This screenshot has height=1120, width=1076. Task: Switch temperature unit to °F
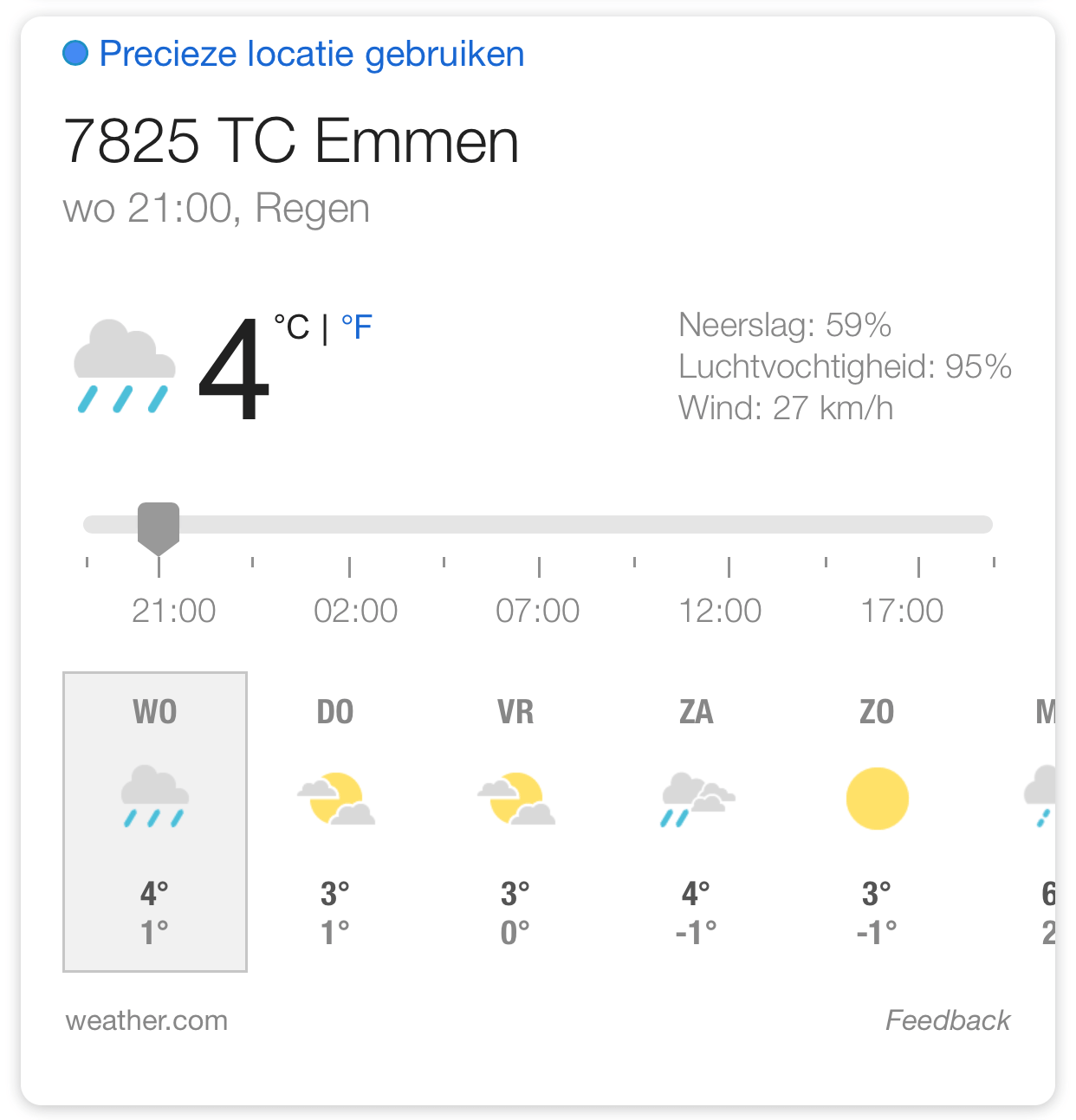pos(356,327)
